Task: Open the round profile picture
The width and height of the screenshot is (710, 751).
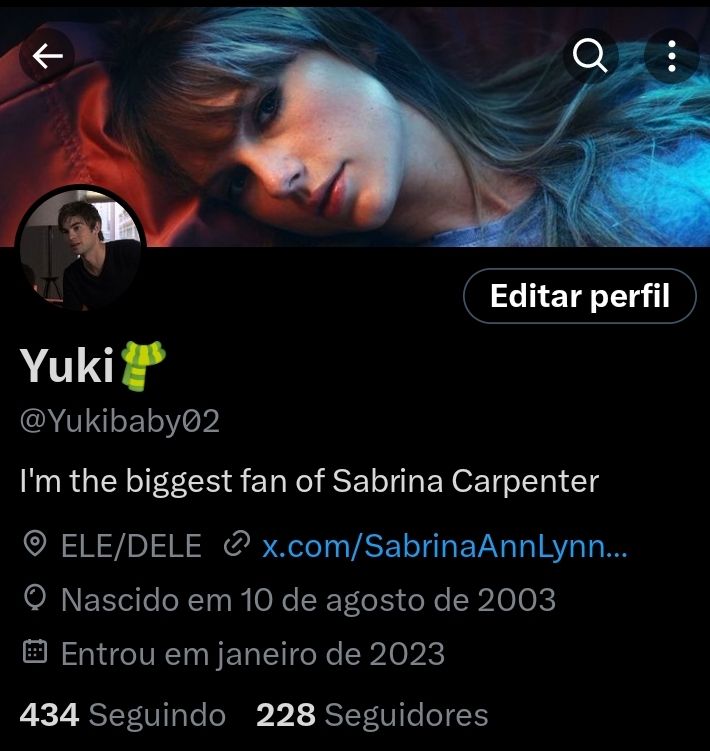Action: [80, 250]
